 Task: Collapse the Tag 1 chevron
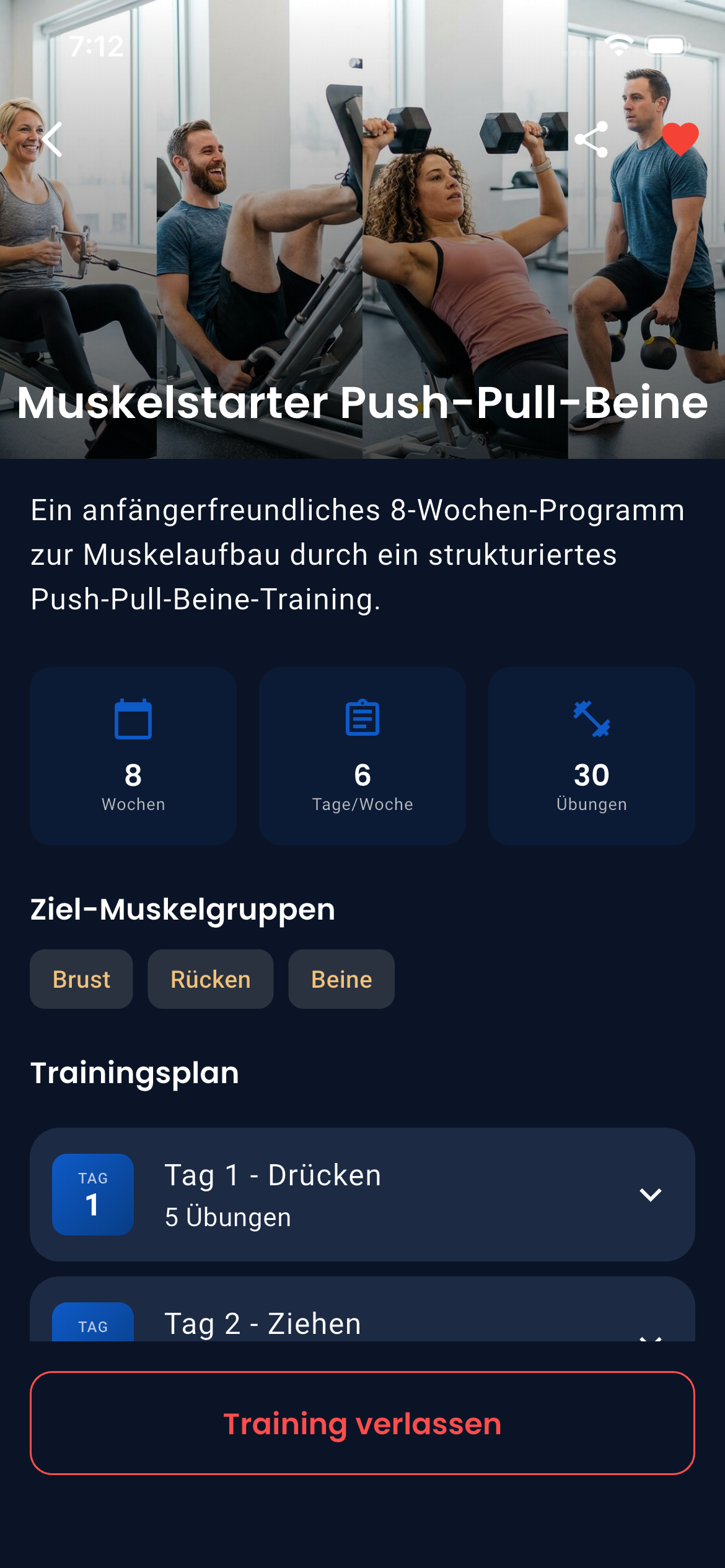[651, 1194]
